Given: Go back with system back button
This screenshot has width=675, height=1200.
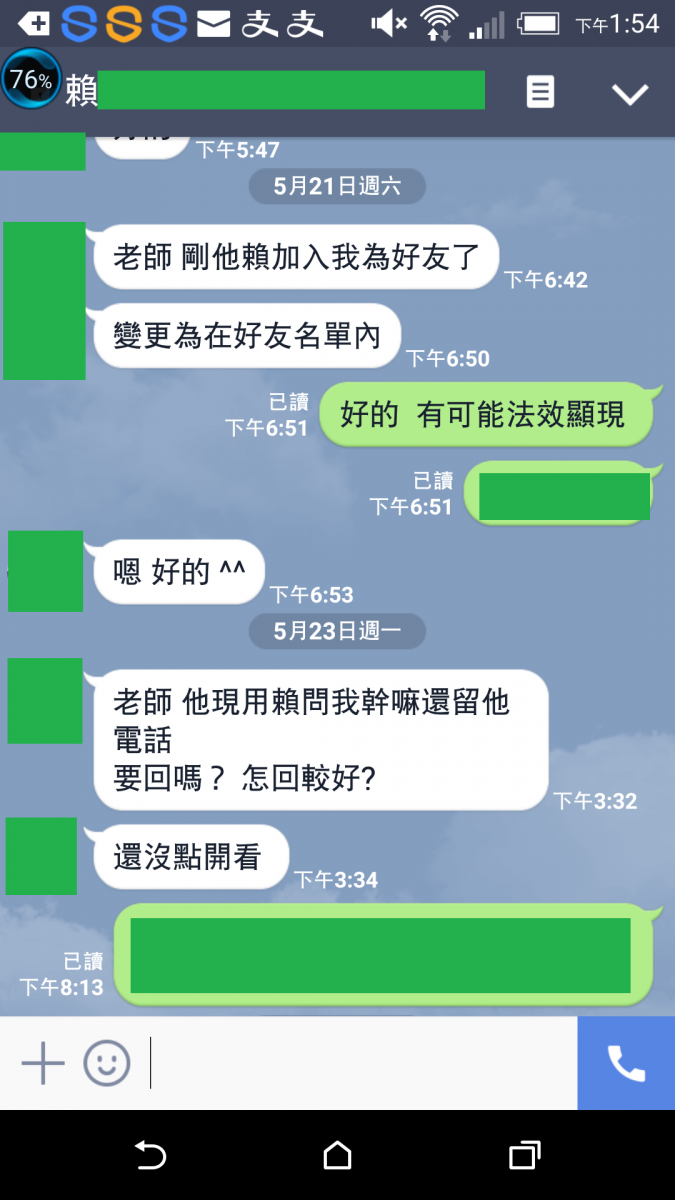Looking at the screenshot, I should (150, 1156).
